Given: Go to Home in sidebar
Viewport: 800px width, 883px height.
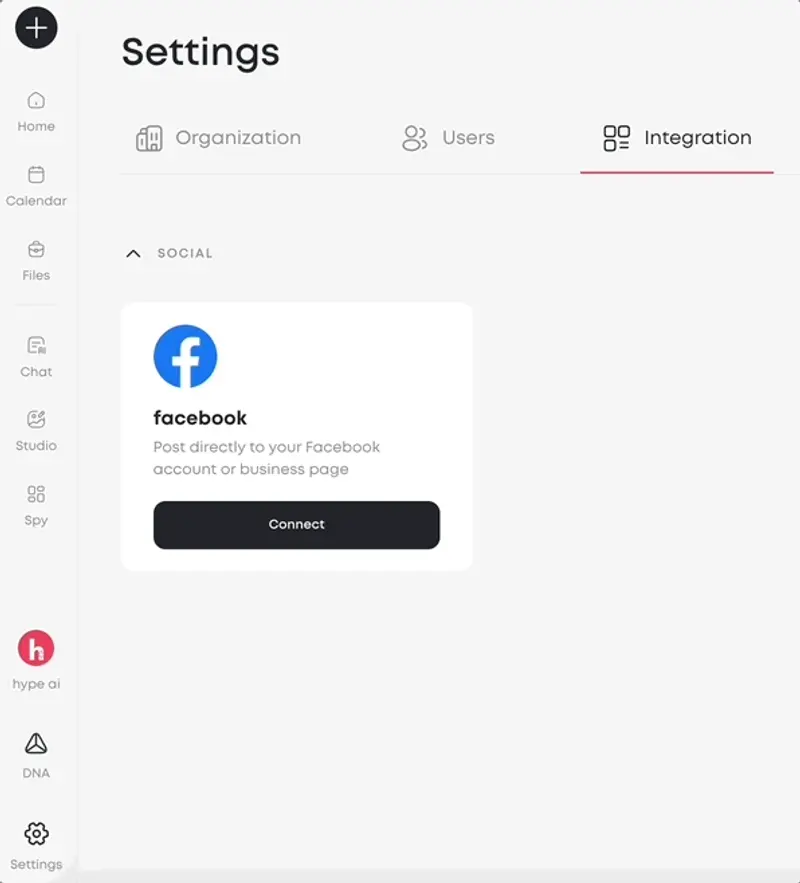Looking at the screenshot, I should tap(36, 111).
